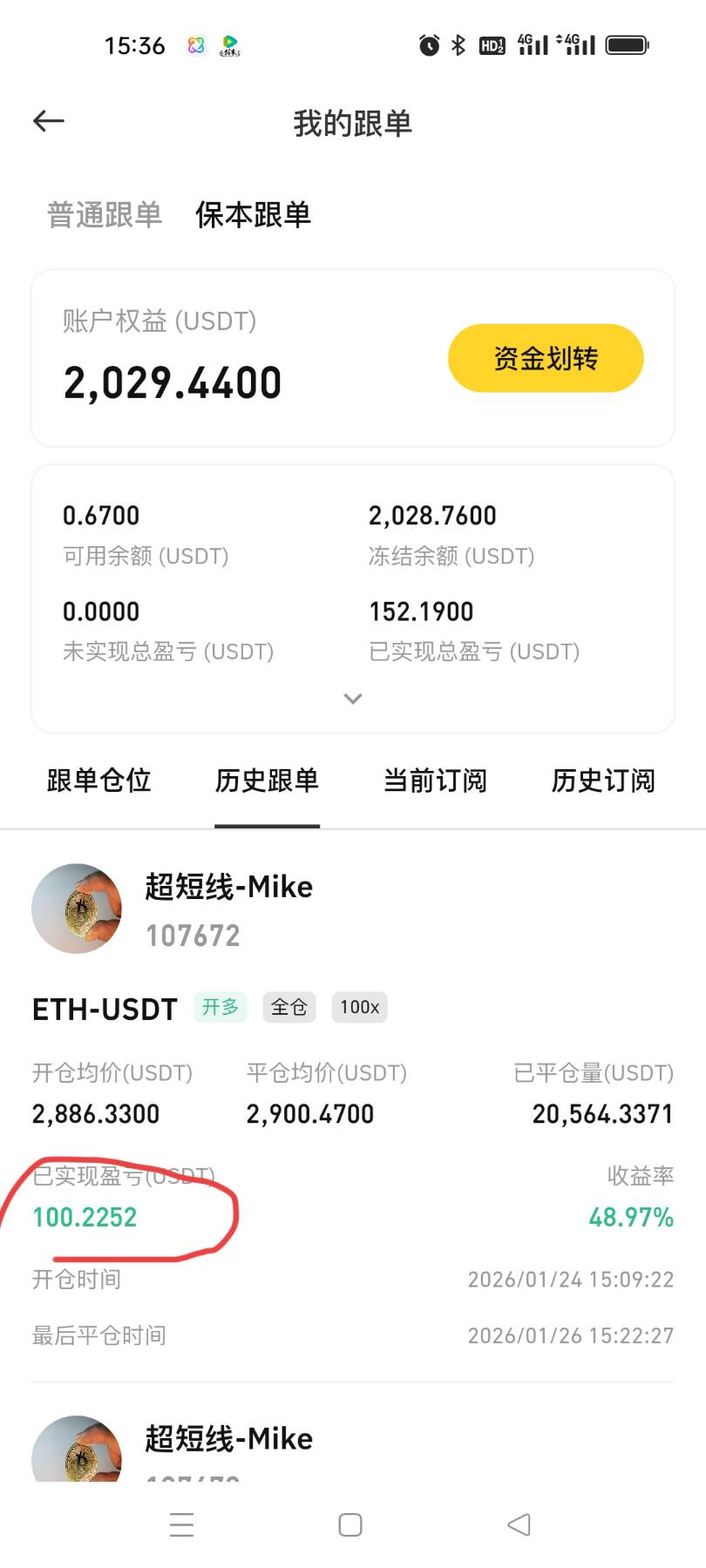The width and height of the screenshot is (706, 1568).
Task: Switch to the 当前订阅 tab
Action: pos(435,781)
